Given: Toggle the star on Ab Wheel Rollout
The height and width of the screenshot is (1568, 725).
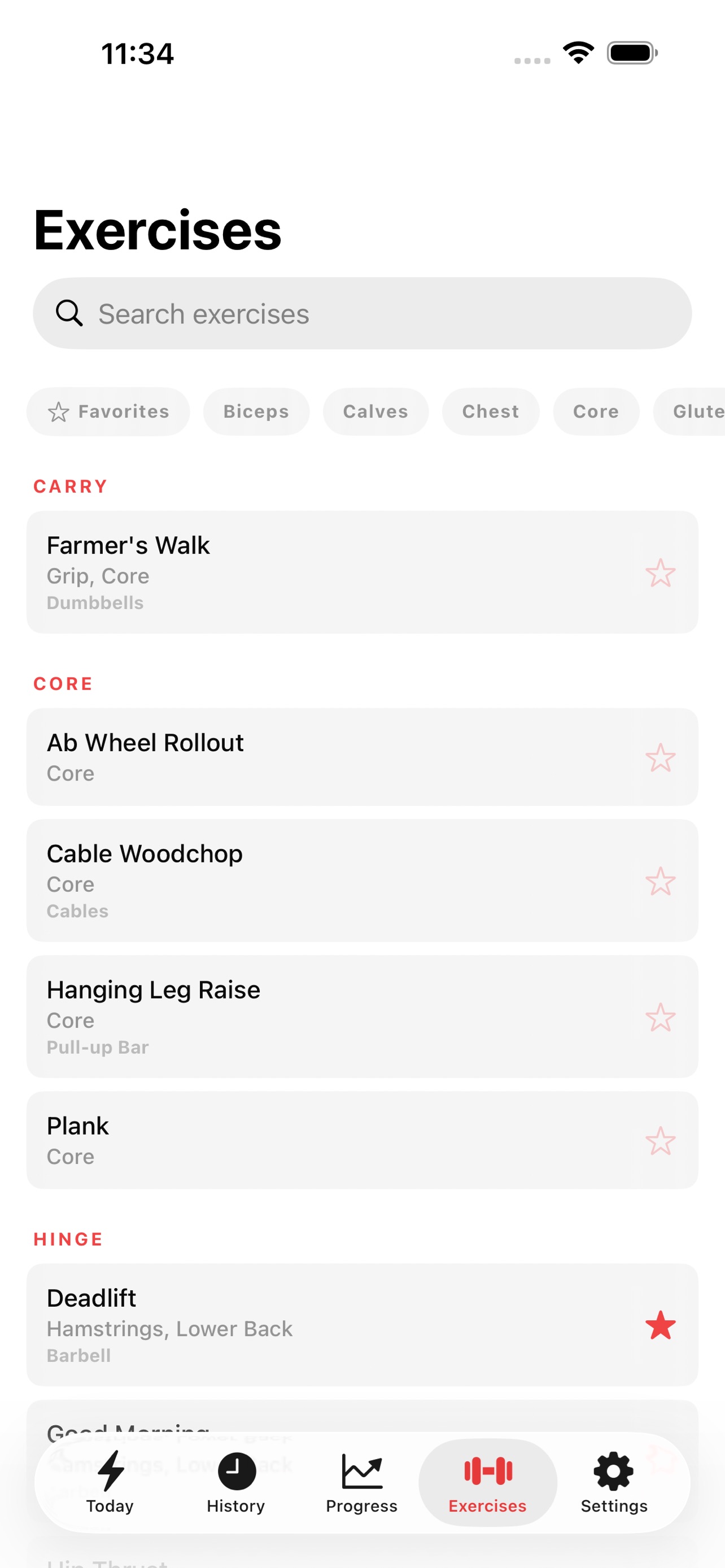Looking at the screenshot, I should point(661,758).
